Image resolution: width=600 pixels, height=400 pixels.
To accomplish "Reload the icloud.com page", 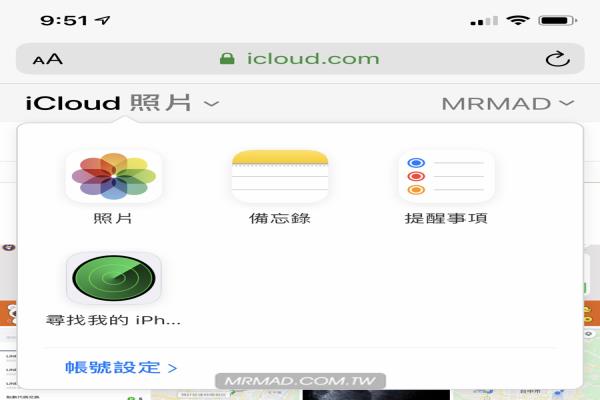I will (x=556, y=59).
